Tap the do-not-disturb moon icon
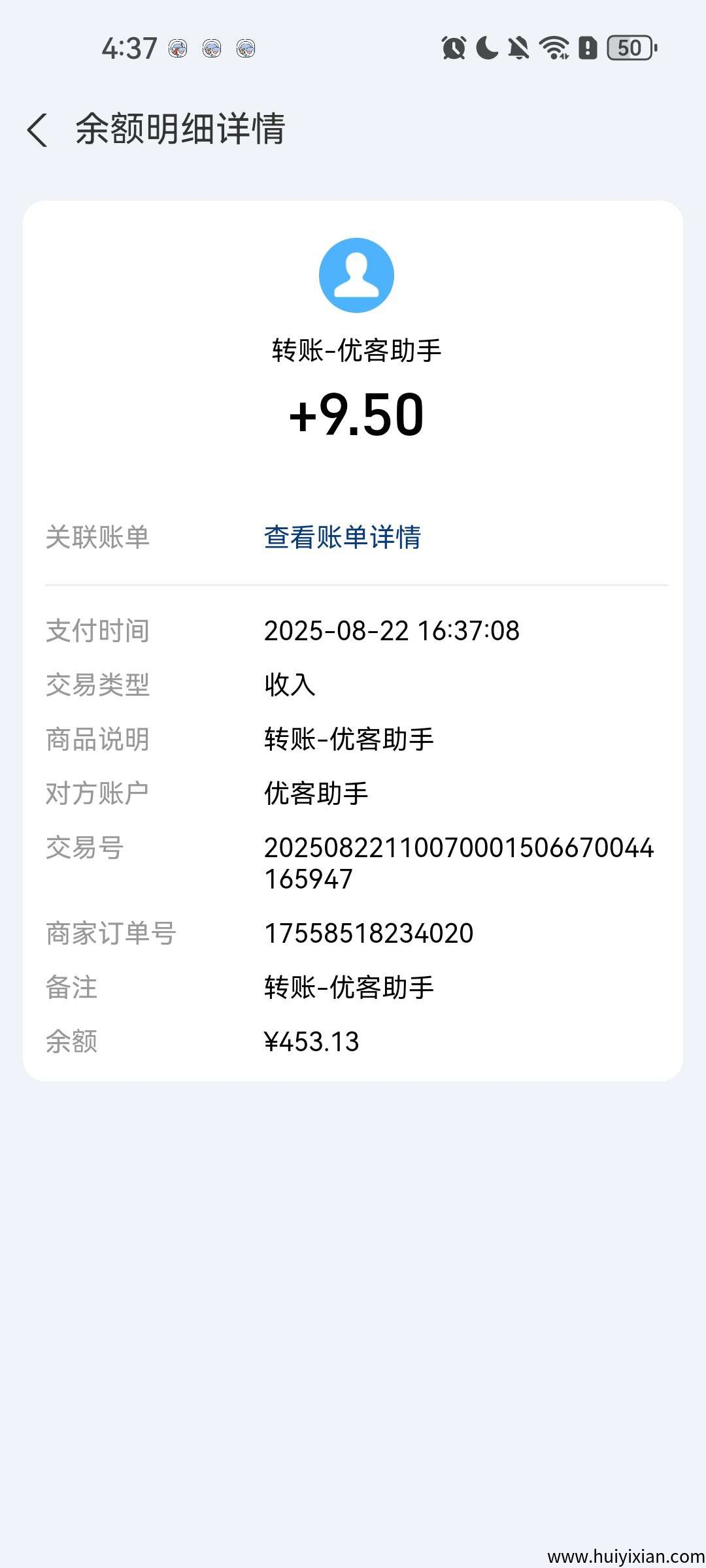 tap(486, 49)
